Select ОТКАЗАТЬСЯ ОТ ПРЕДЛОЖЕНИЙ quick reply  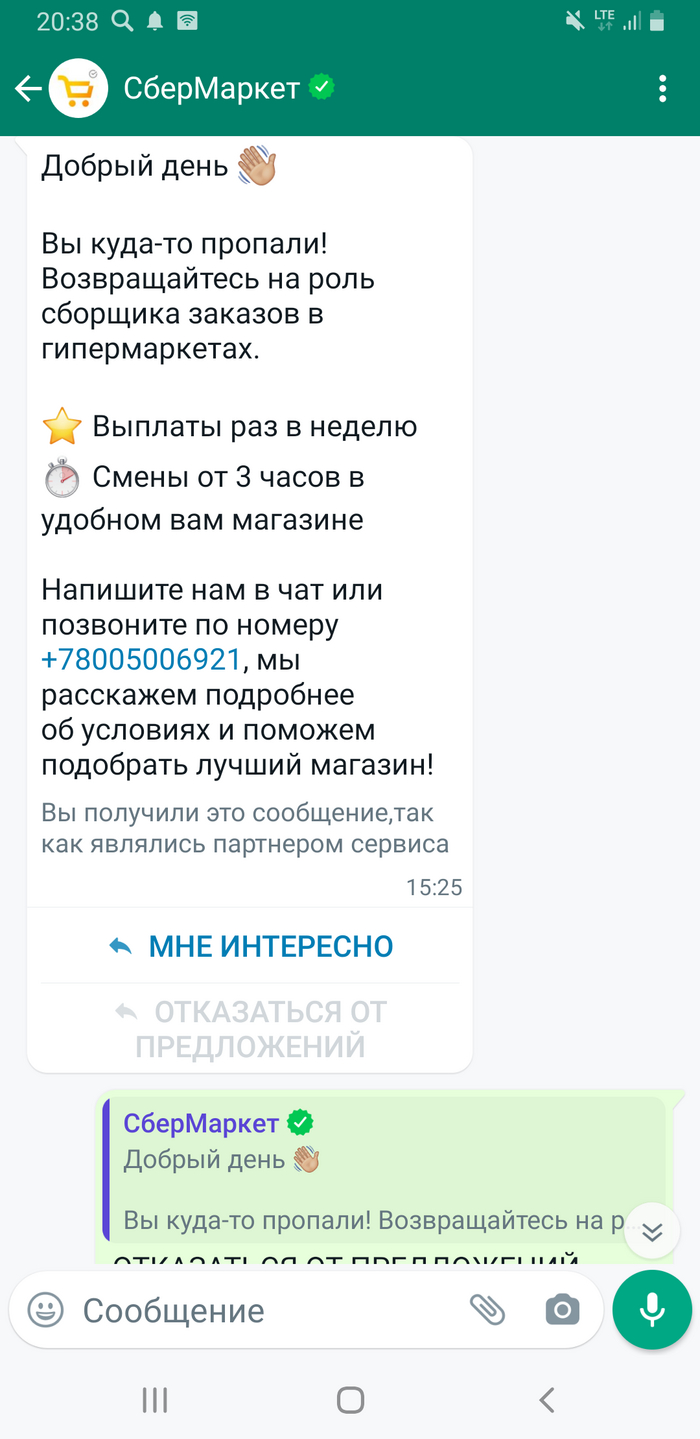[250, 1029]
